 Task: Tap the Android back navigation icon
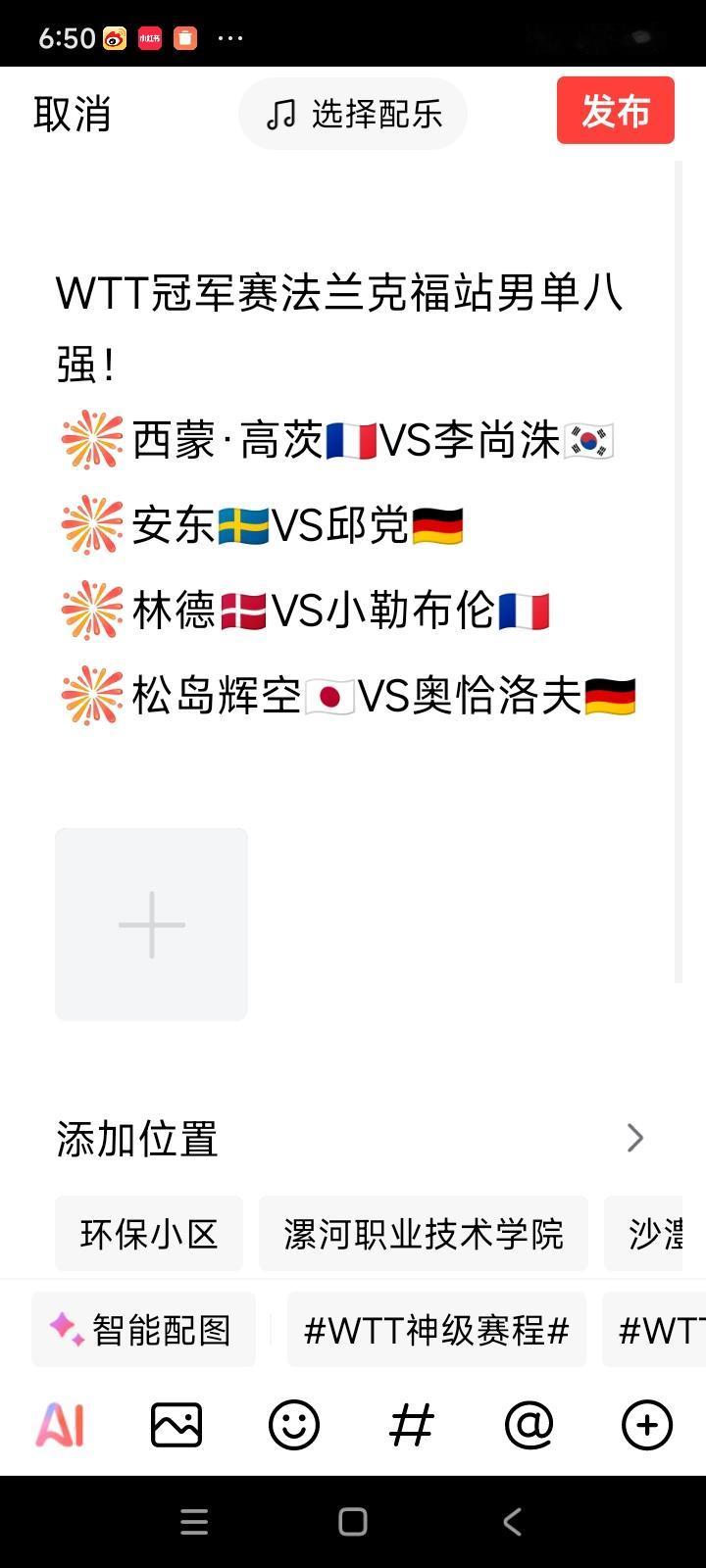(511, 1521)
